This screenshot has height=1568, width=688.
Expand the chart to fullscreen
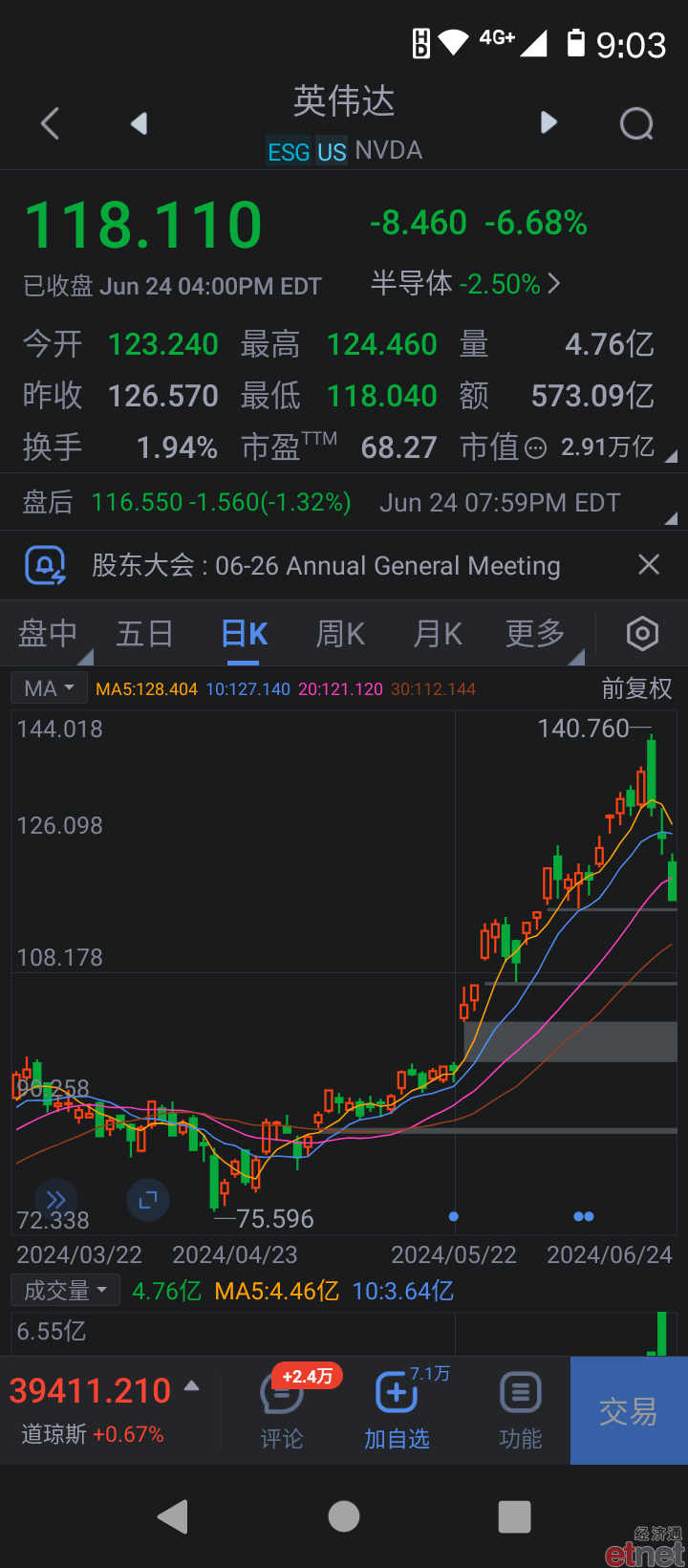click(148, 1200)
